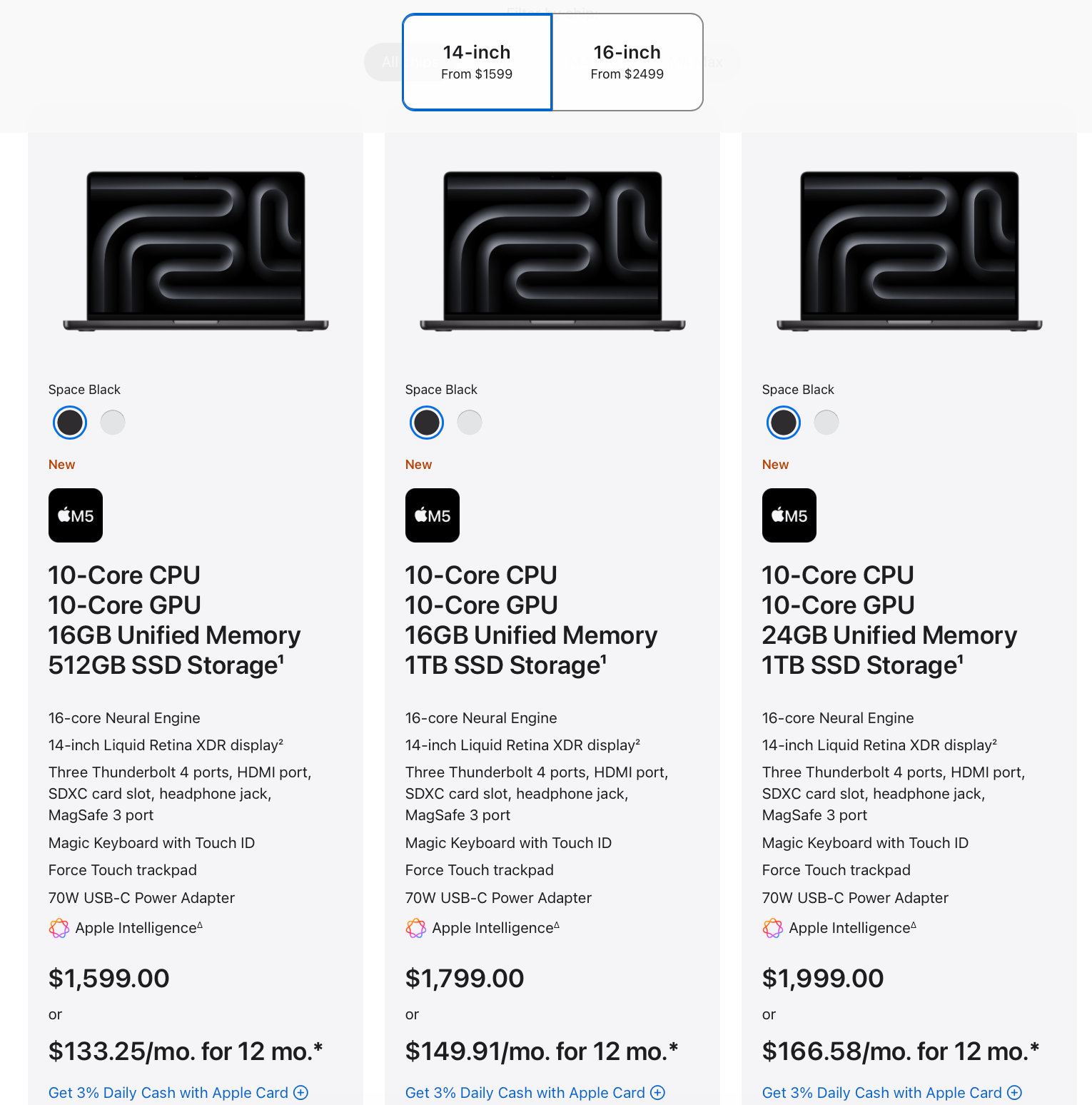
Task: Choose Silver color for the $1,799.00 model
Action: click(x=470, y=423)
